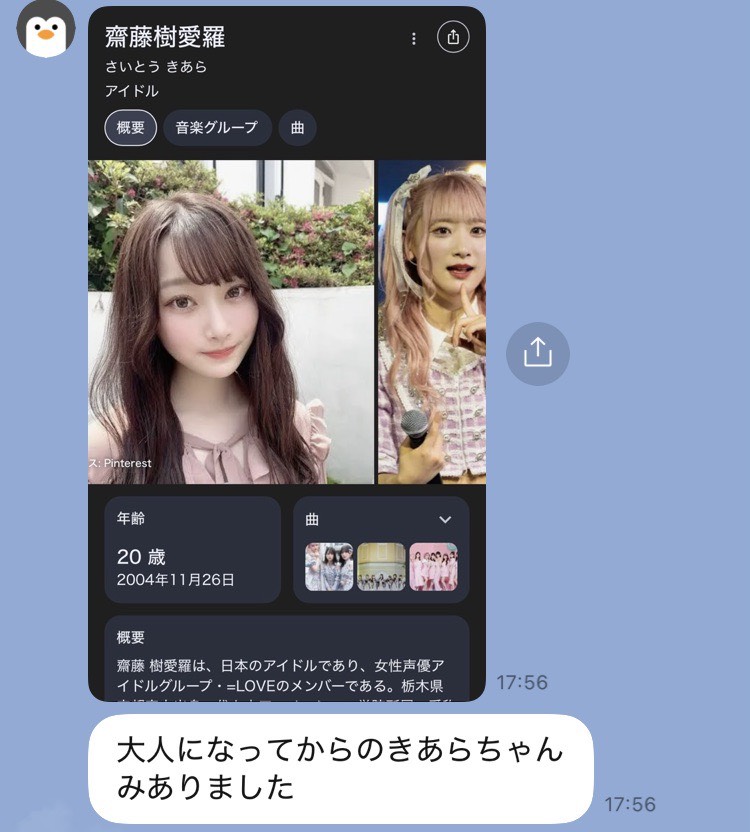Screen dimensions: 750x832
Task: Open the penguin avatar sender's profile
Action: [x=46, y=29]
